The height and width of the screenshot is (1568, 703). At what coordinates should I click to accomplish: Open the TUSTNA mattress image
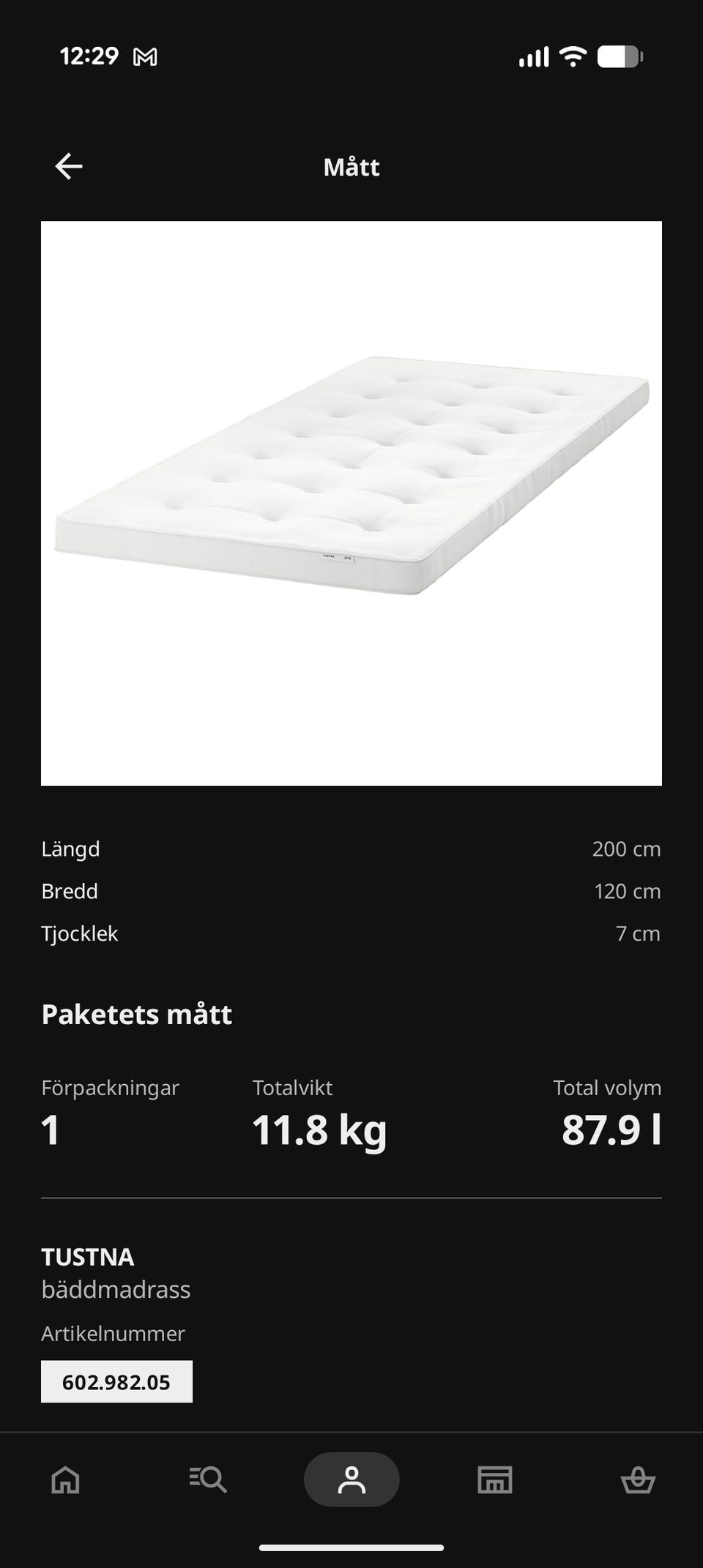pyautogui.click(x=351, y=504)
